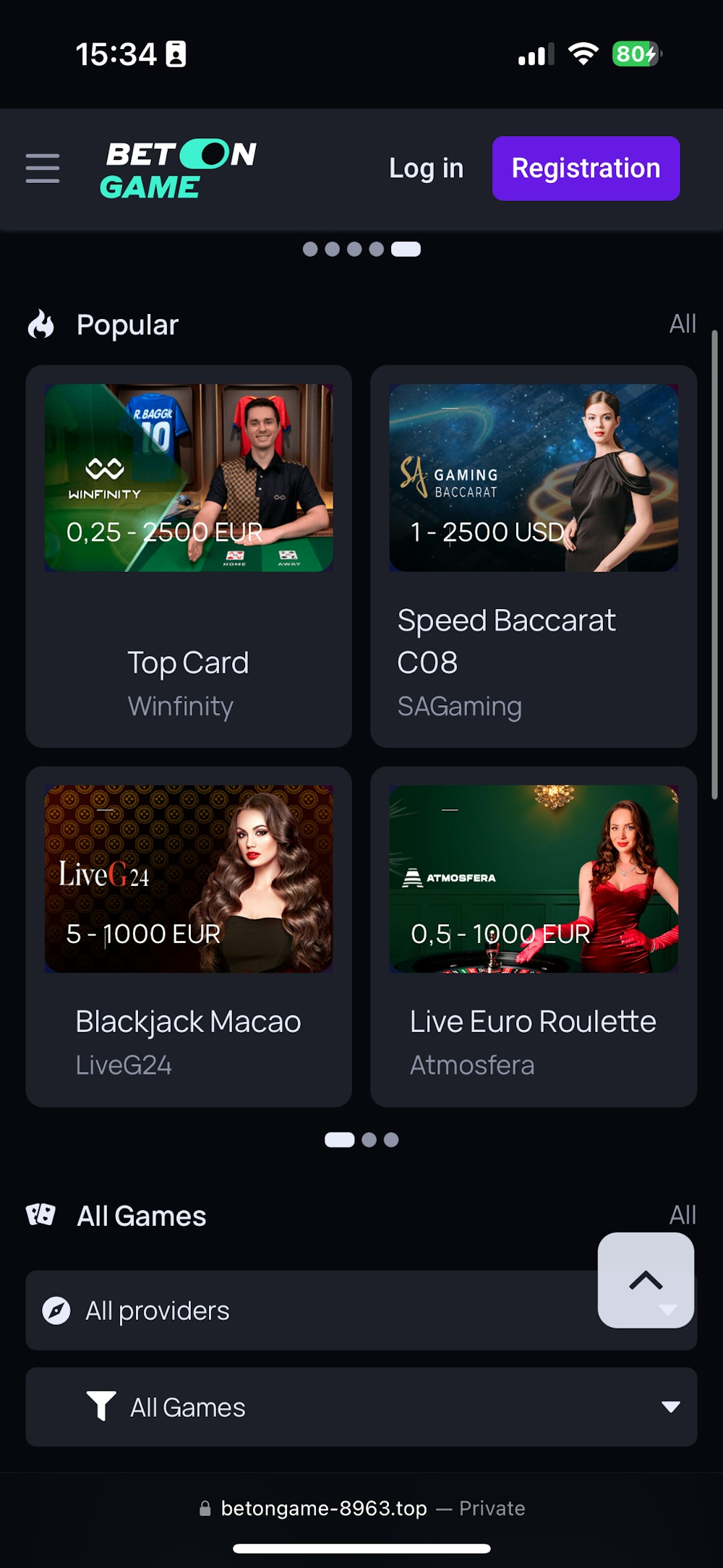723x1568 pixels.
Task: Click the funnel filter icon in All Games
Action: 102,1407
